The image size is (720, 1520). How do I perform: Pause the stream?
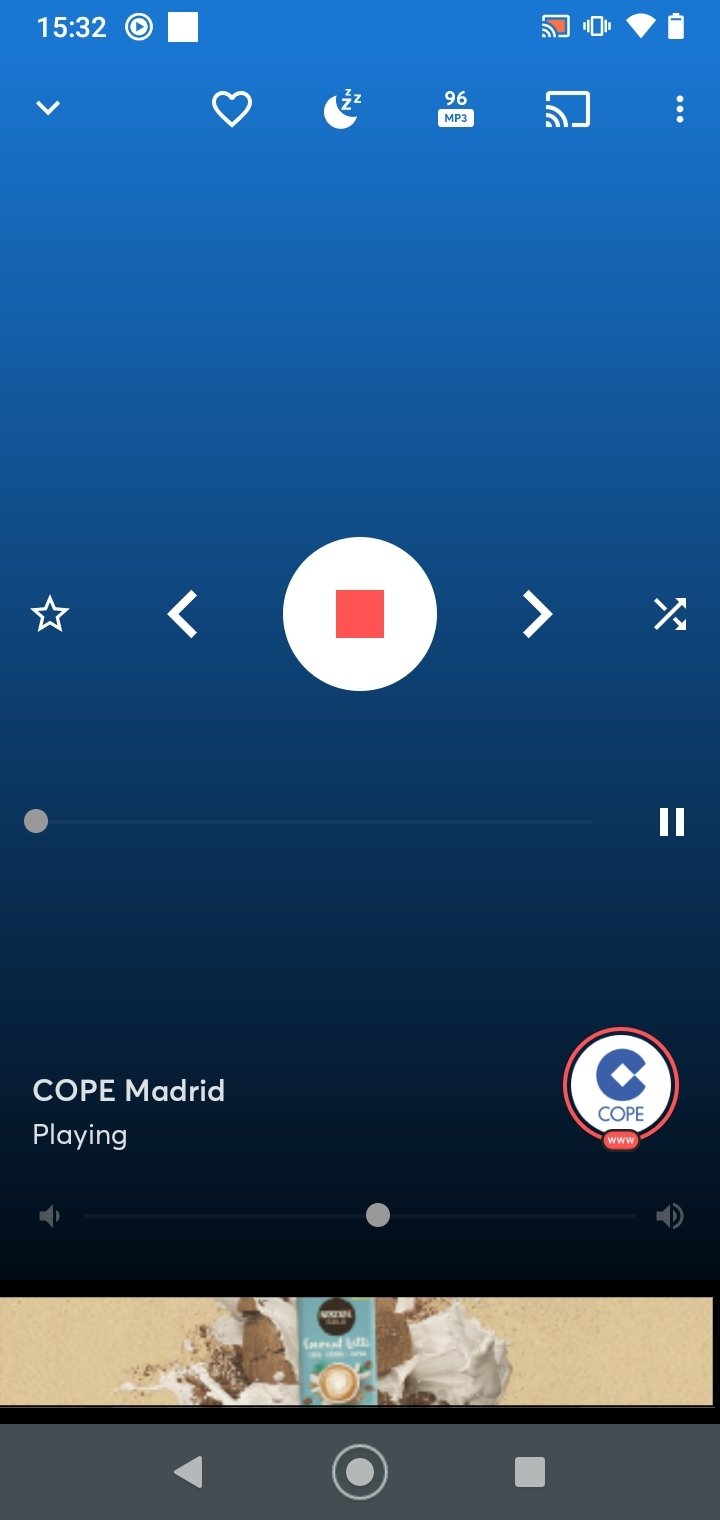tap(672, 822)
